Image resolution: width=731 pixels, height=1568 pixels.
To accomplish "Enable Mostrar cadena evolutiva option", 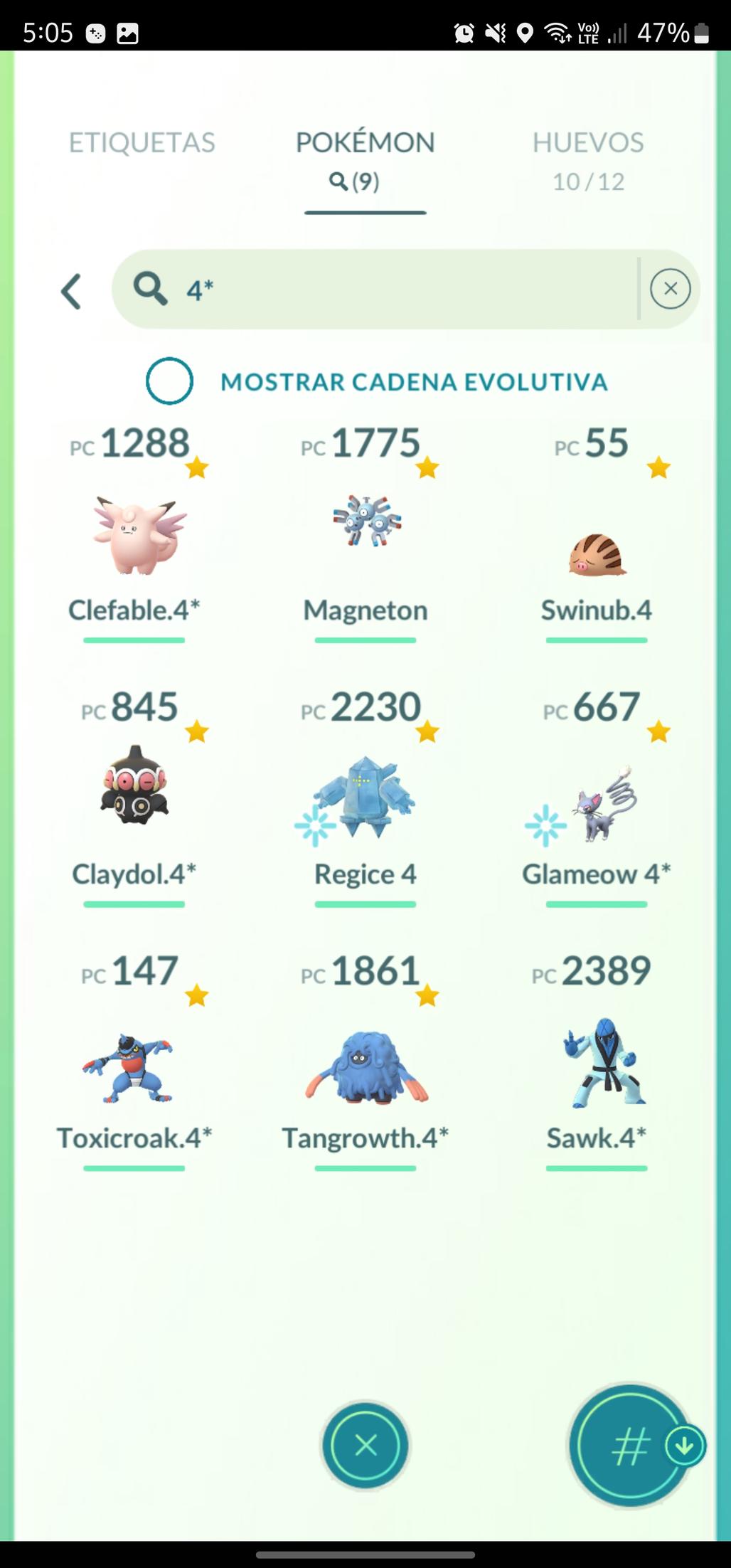I will 169,381.
